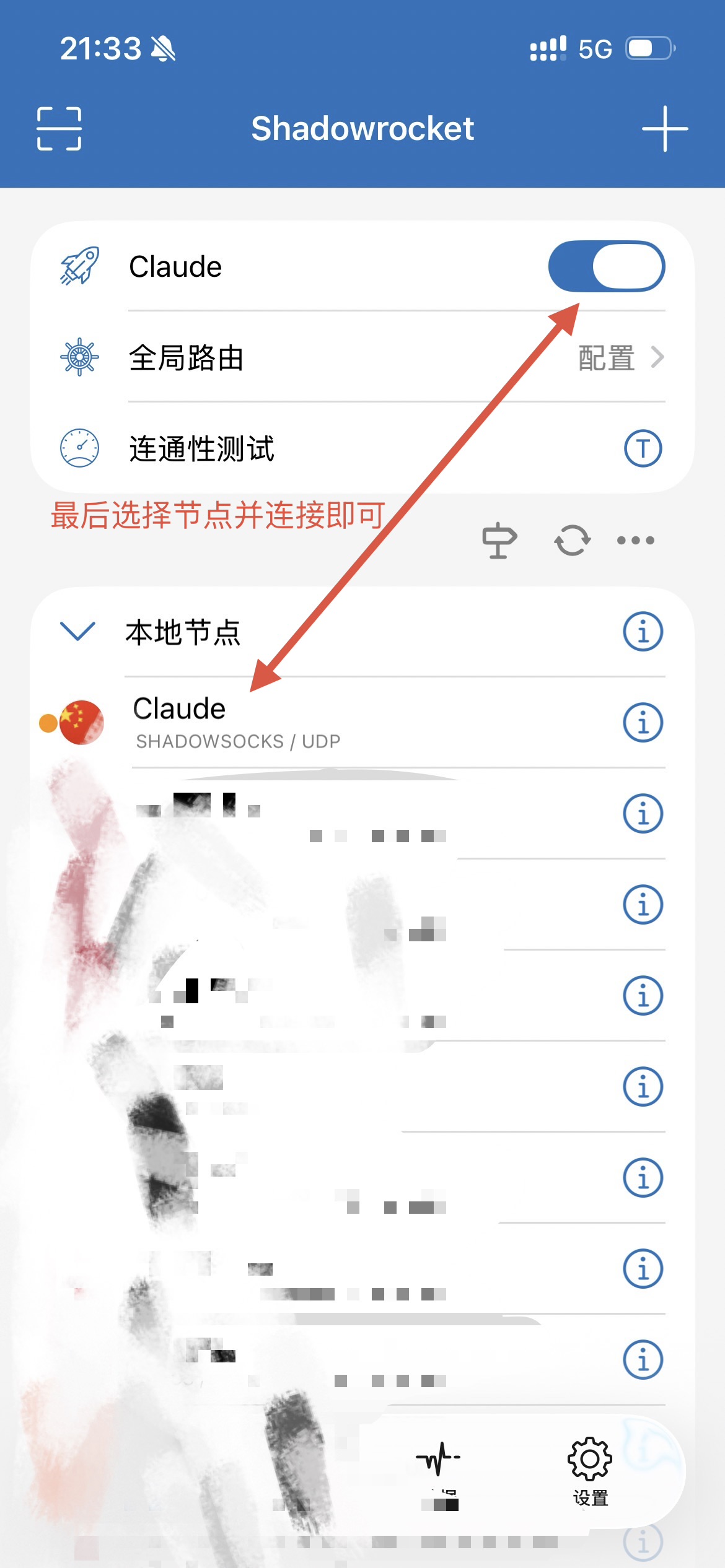Refresh the node list
This screenshot has height=1568, width=725.
point(572,541)
